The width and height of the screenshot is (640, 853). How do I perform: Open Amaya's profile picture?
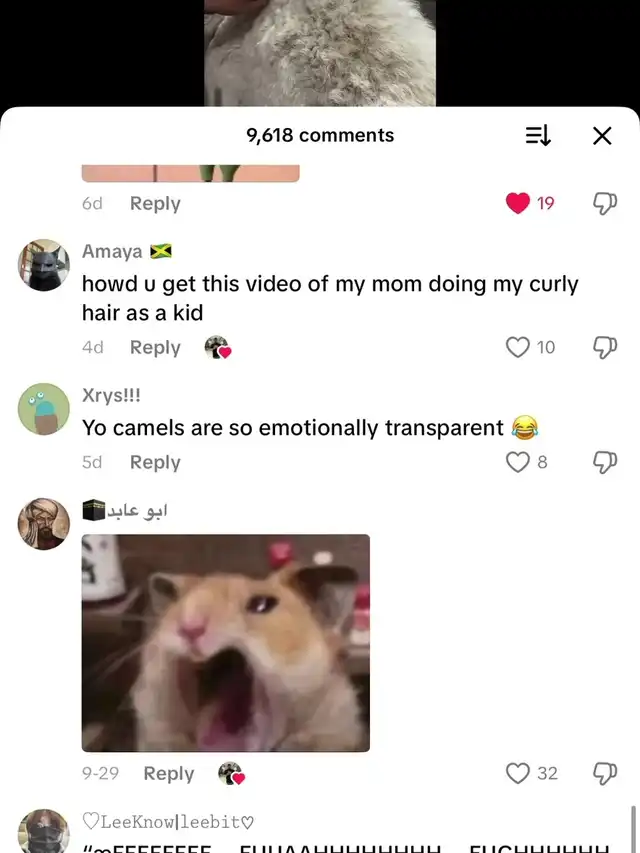pyautogui.click(x=44, y=265)
